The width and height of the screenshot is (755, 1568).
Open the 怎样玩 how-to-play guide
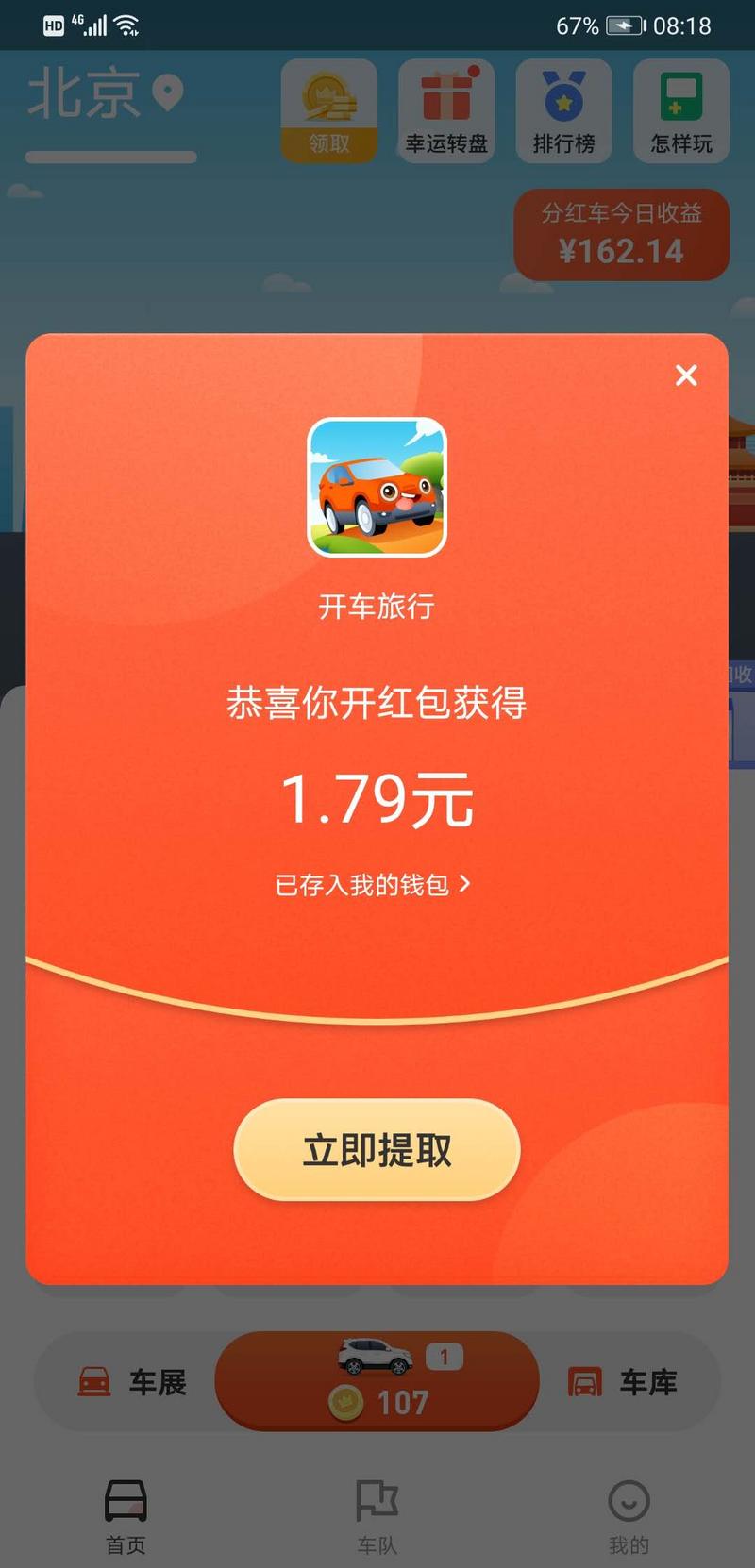680,108
